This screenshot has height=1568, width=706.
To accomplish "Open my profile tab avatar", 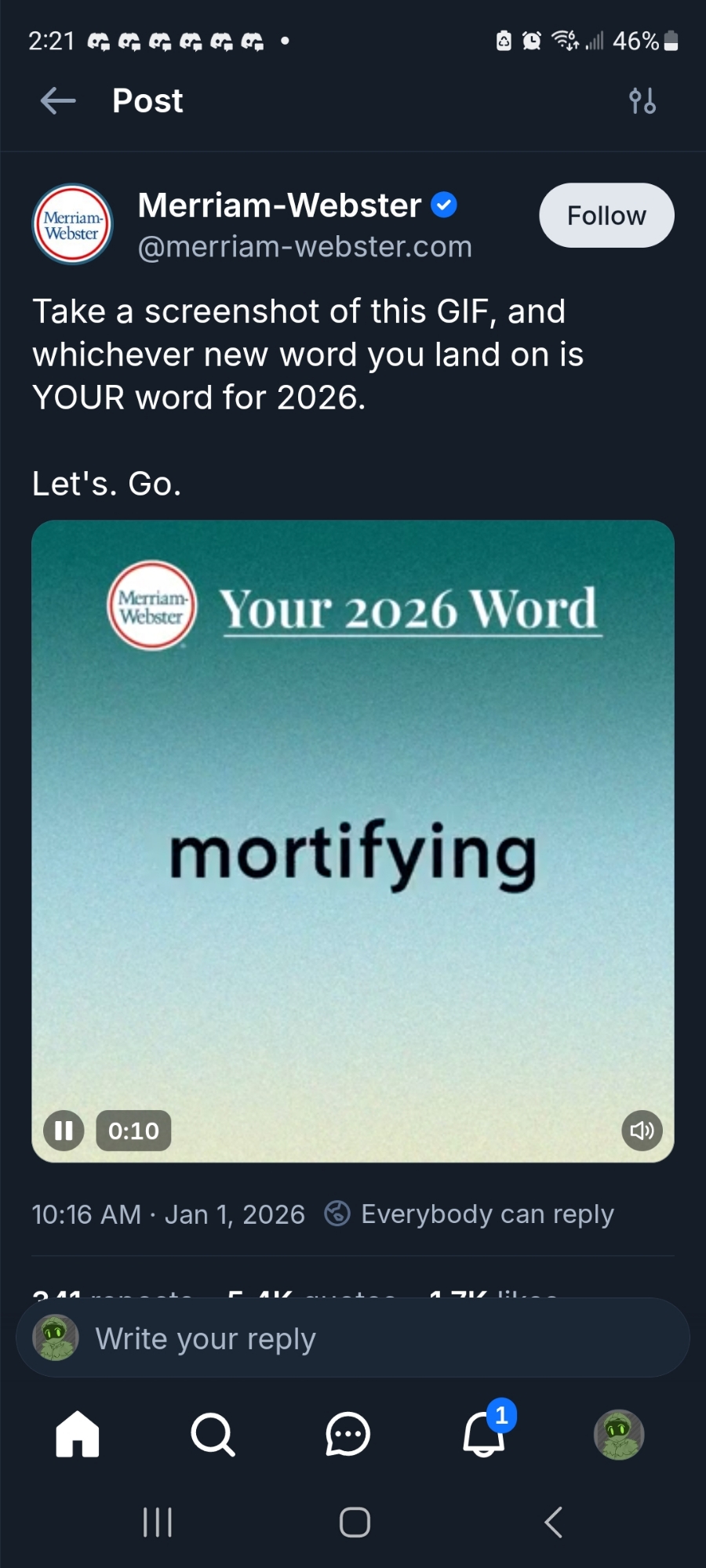I will coord(618,1434).
